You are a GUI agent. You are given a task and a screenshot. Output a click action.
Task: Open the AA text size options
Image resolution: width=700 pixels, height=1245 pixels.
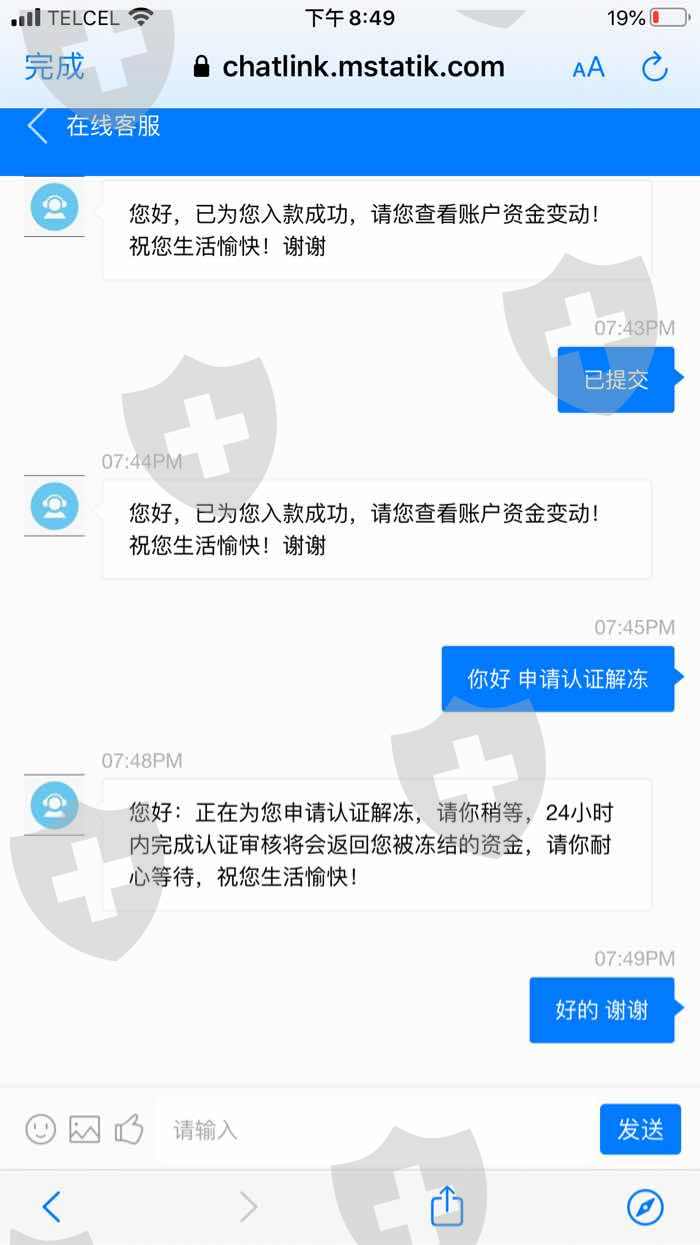click(588, 68)
